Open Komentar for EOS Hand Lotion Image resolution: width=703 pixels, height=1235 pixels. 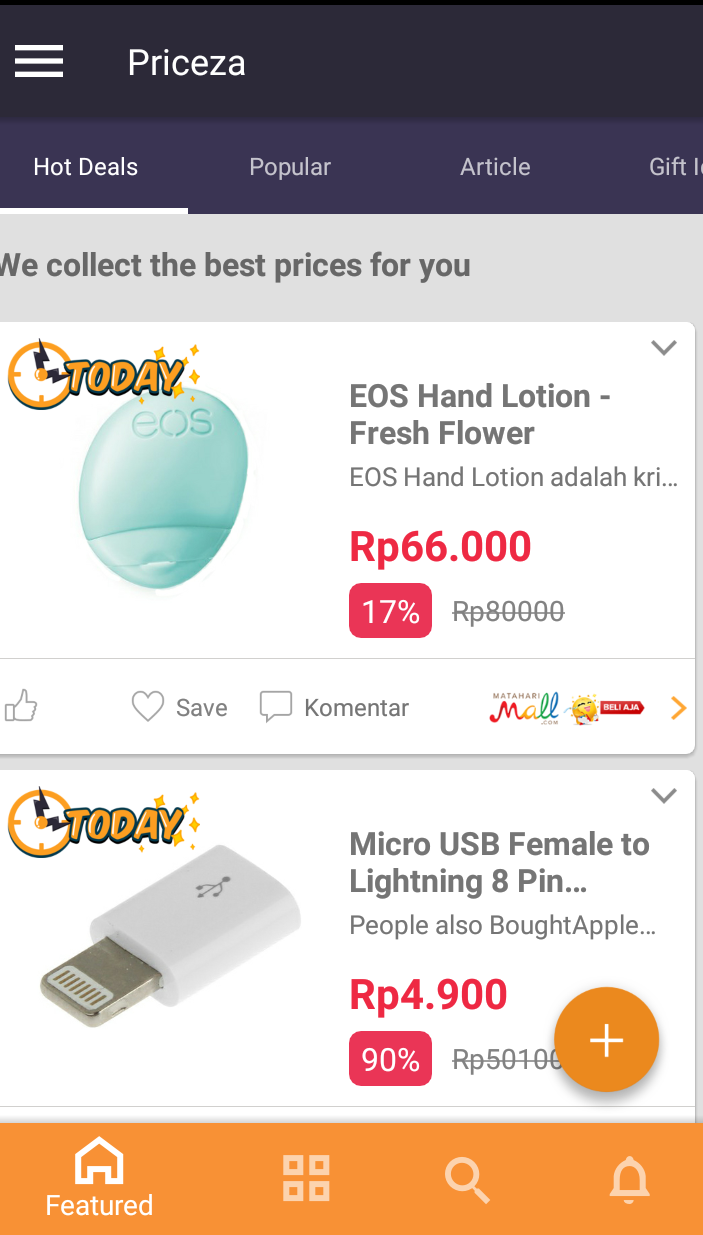click(x=335, y=708)
